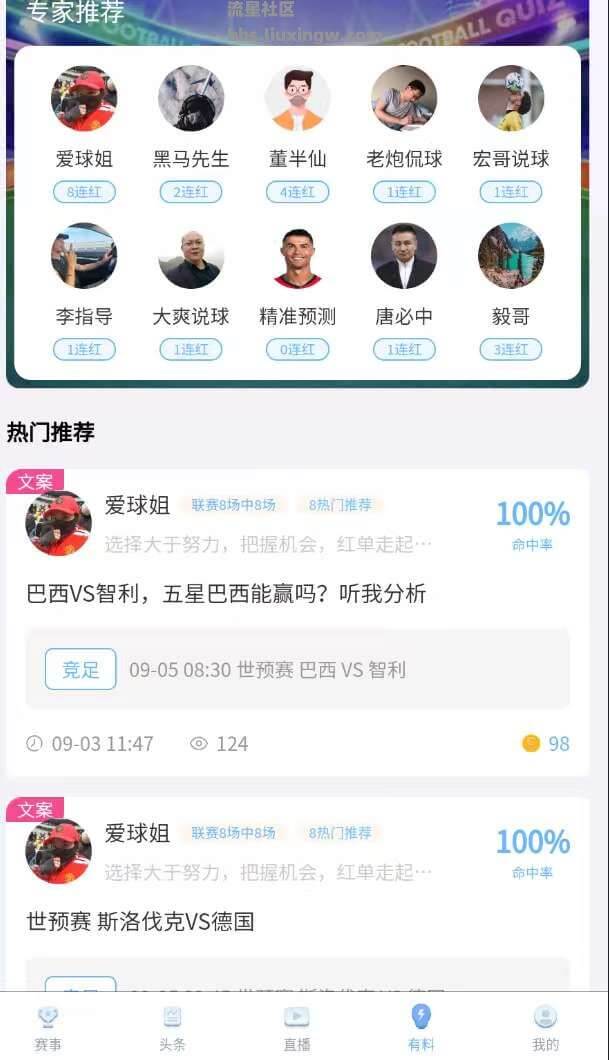Open expert 李指导's profile
The width and height of the screenshot is (609, 1060).
point(84,257)
